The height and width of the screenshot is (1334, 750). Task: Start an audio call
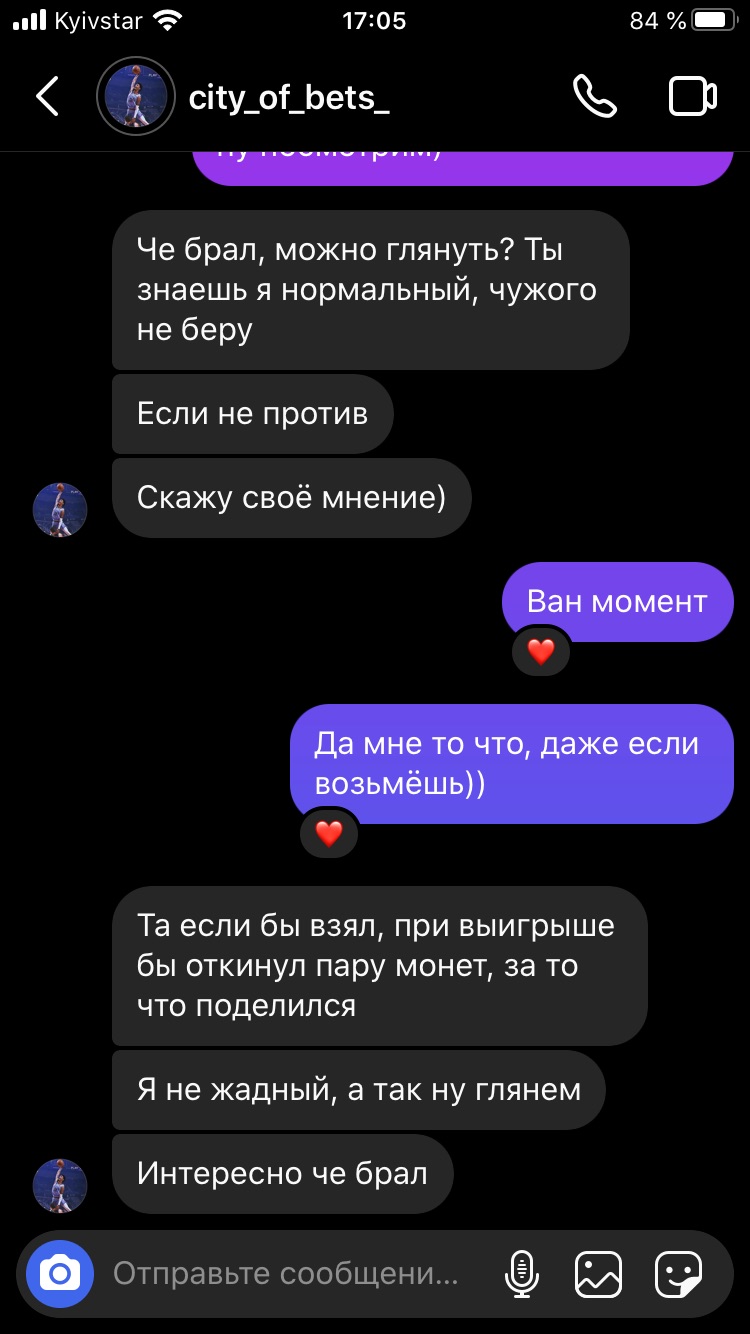[x=594, y=96]
